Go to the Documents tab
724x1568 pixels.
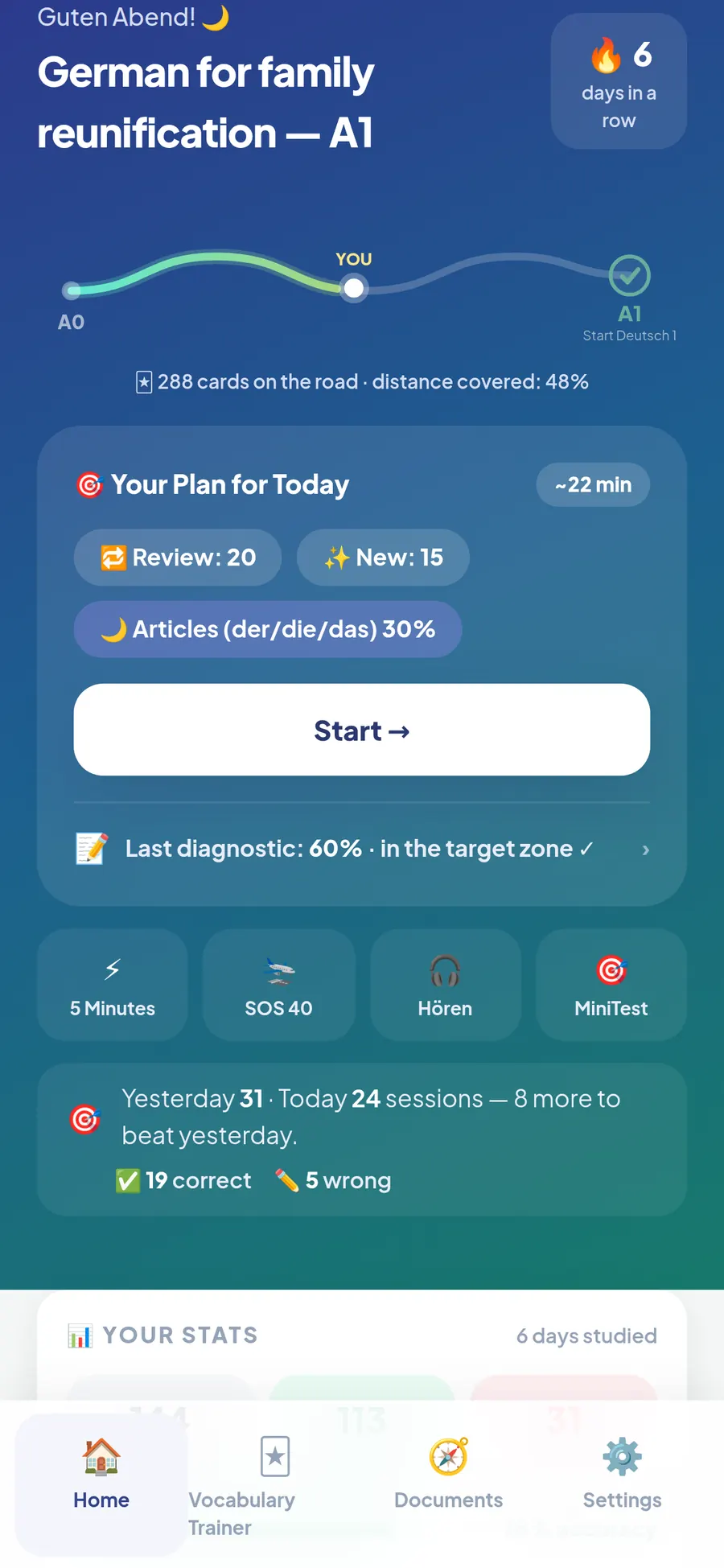448,1484
